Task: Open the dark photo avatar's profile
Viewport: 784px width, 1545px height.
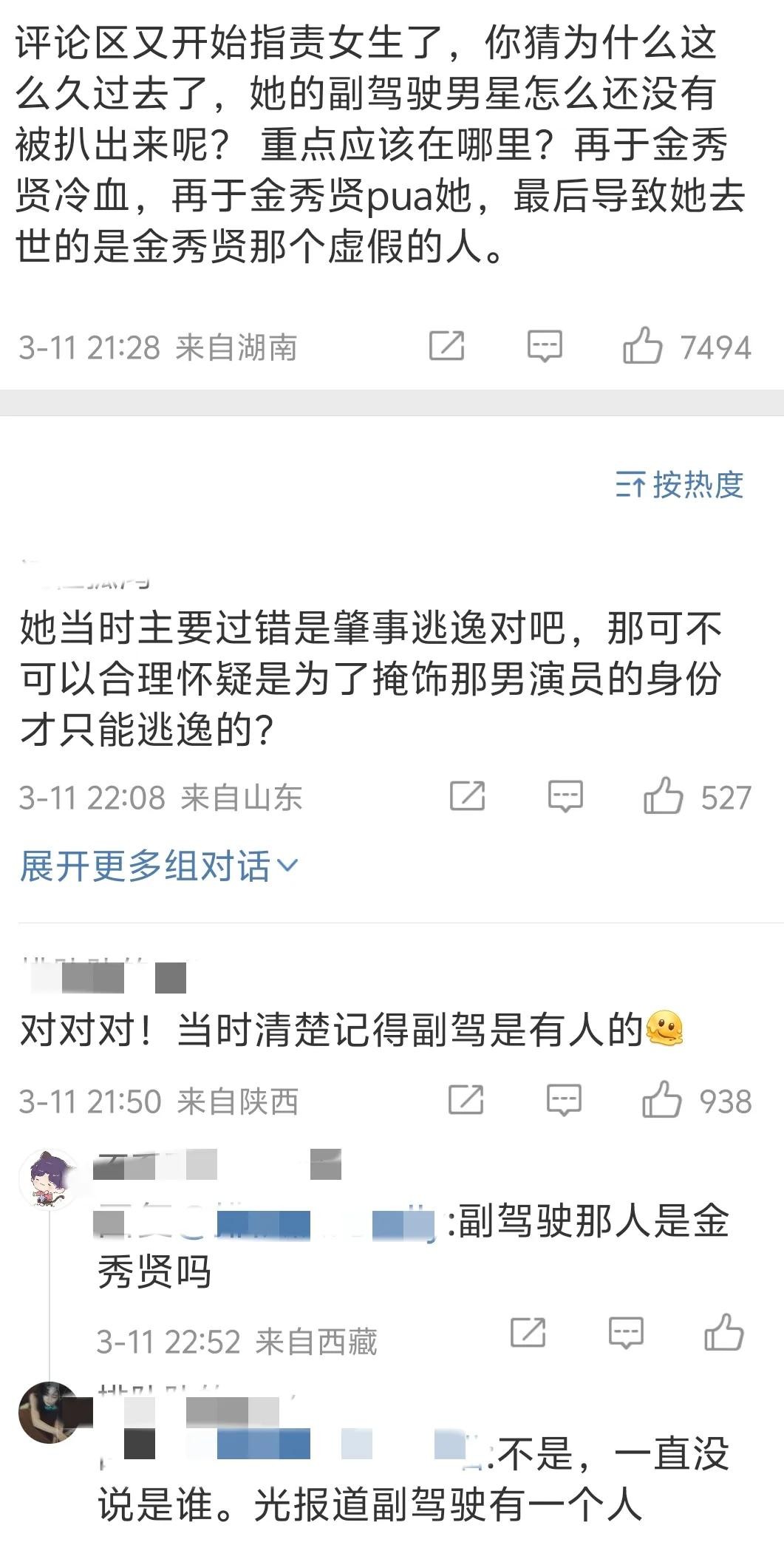Action: 48,1412
